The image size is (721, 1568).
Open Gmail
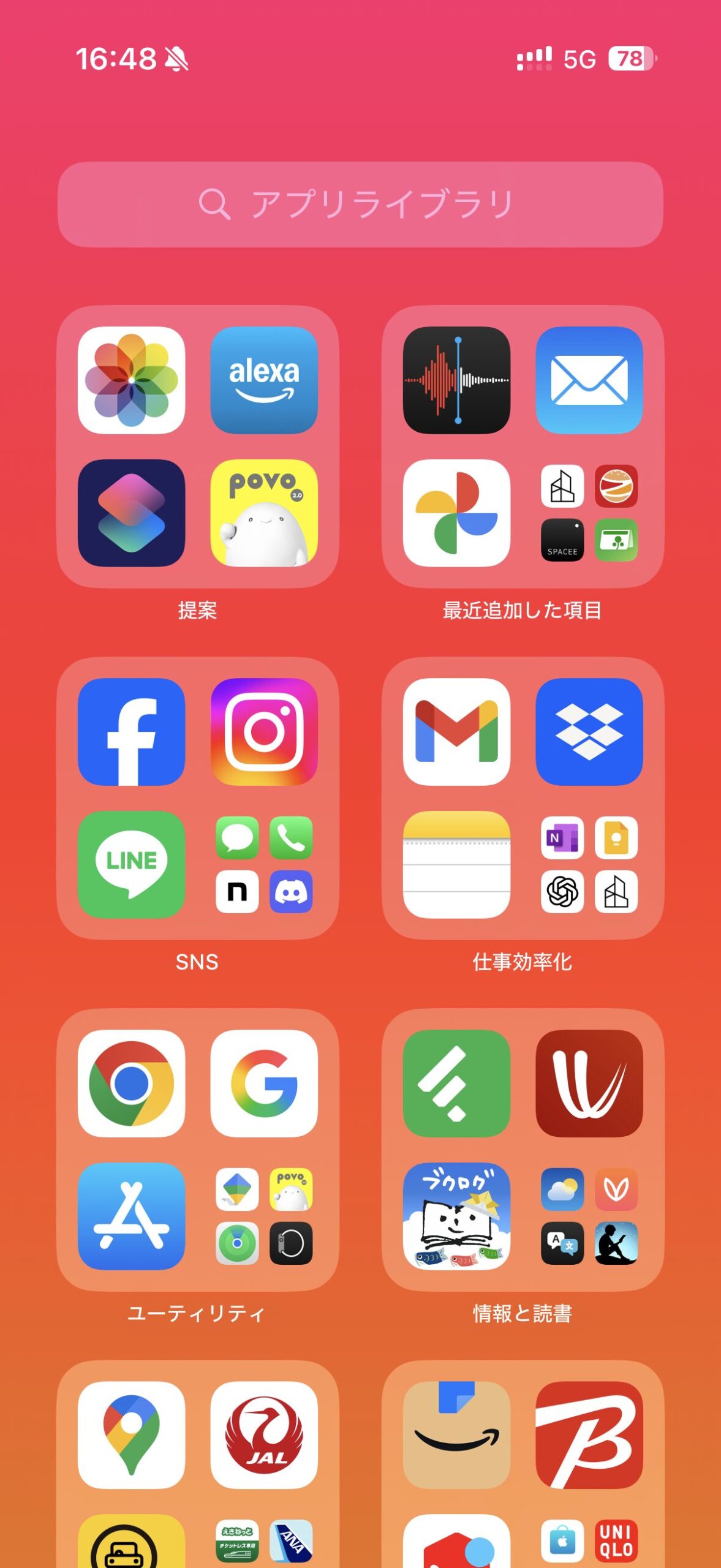tap(456, 731)
